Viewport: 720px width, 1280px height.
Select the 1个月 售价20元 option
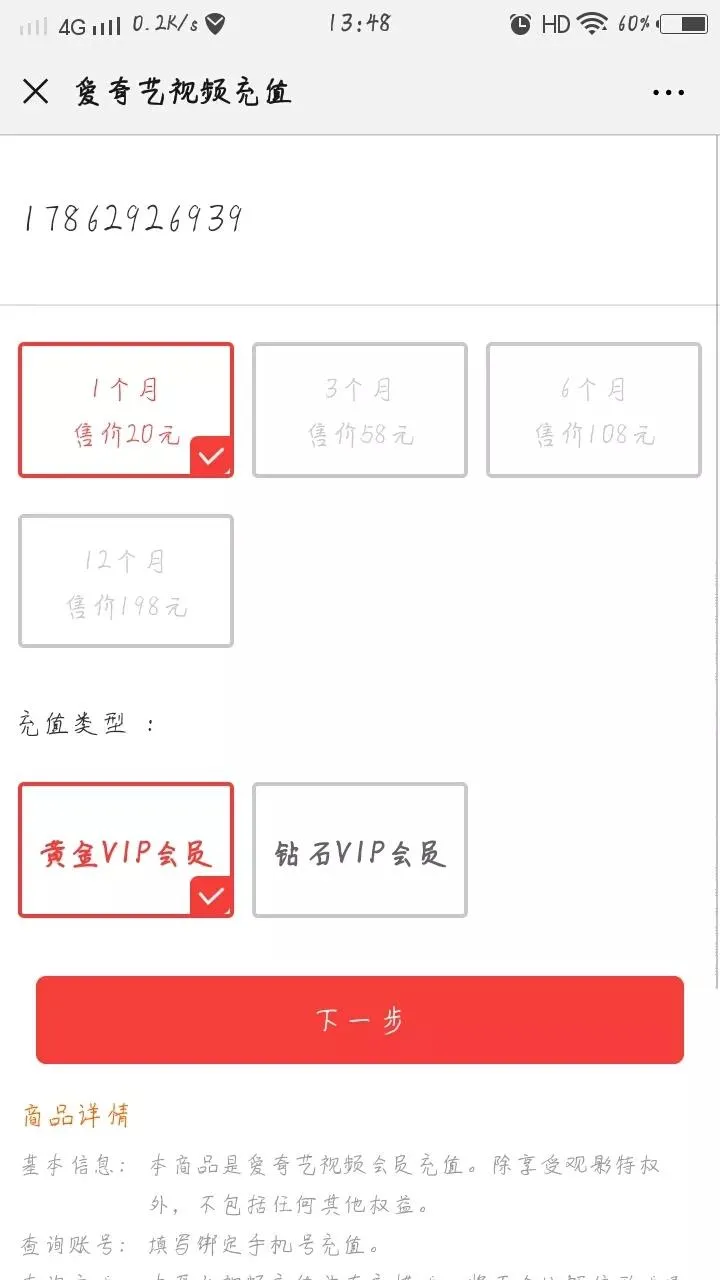126,410
